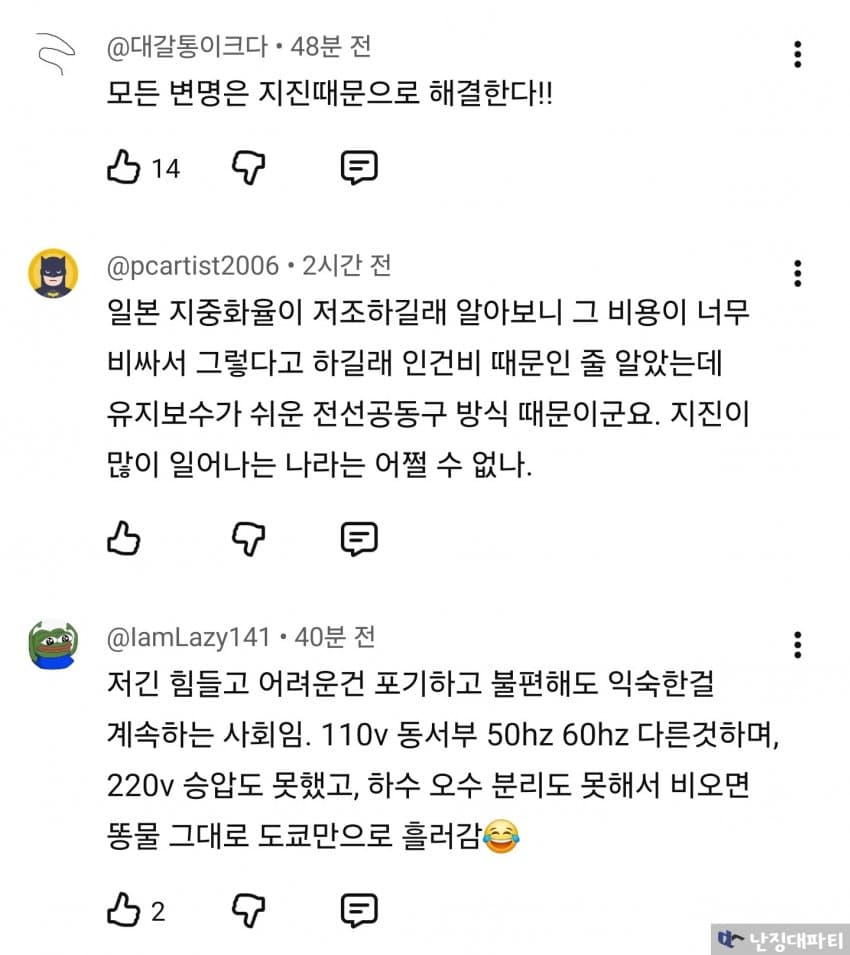This screenshot has height=955, width=850.
Task: Open @대갈통이크다's profile avatar
Action: (x=55, y=54)
